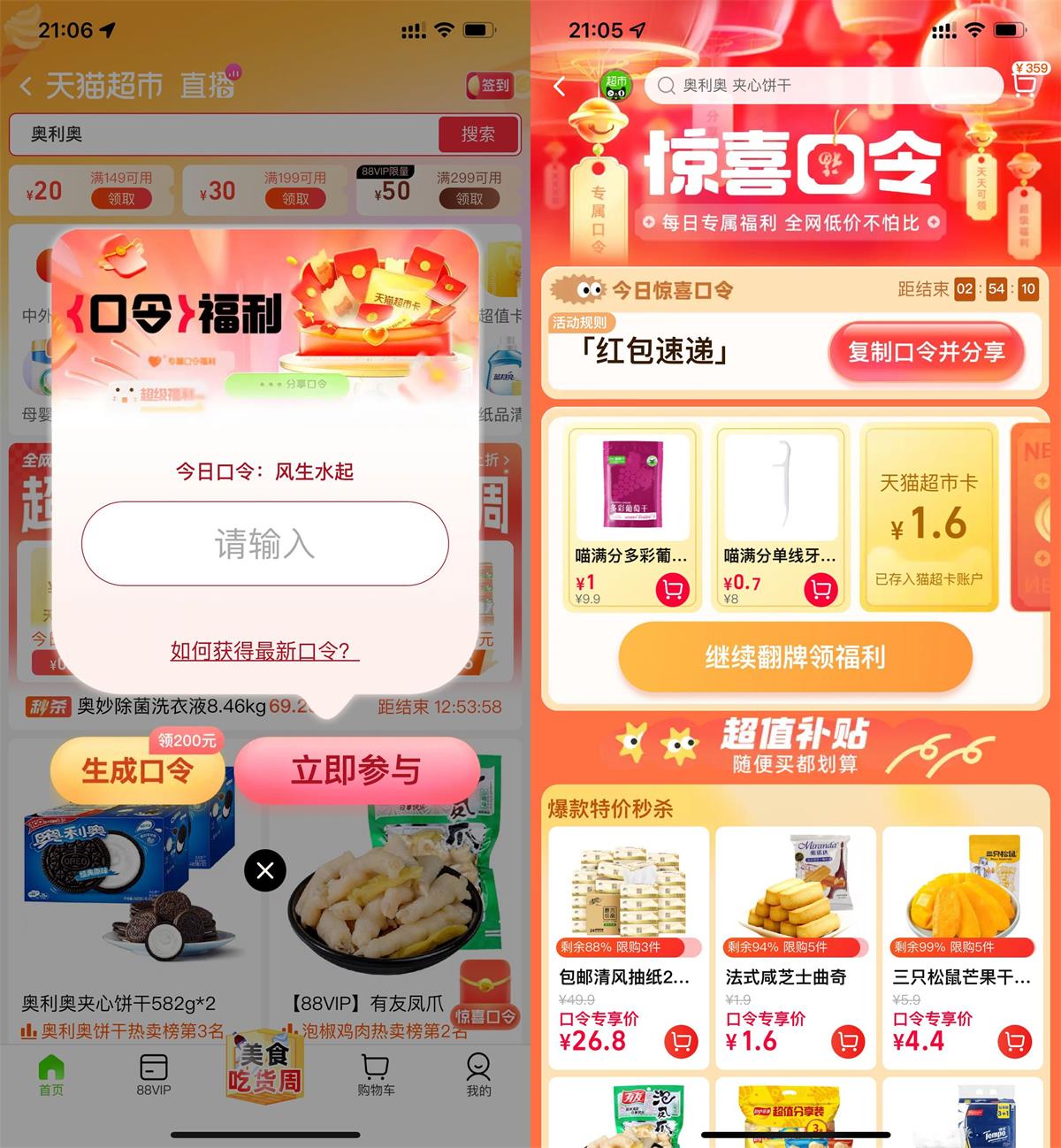Open the 如何获得最新口令 link
Screen dimensions: 1061x1148
264,651
